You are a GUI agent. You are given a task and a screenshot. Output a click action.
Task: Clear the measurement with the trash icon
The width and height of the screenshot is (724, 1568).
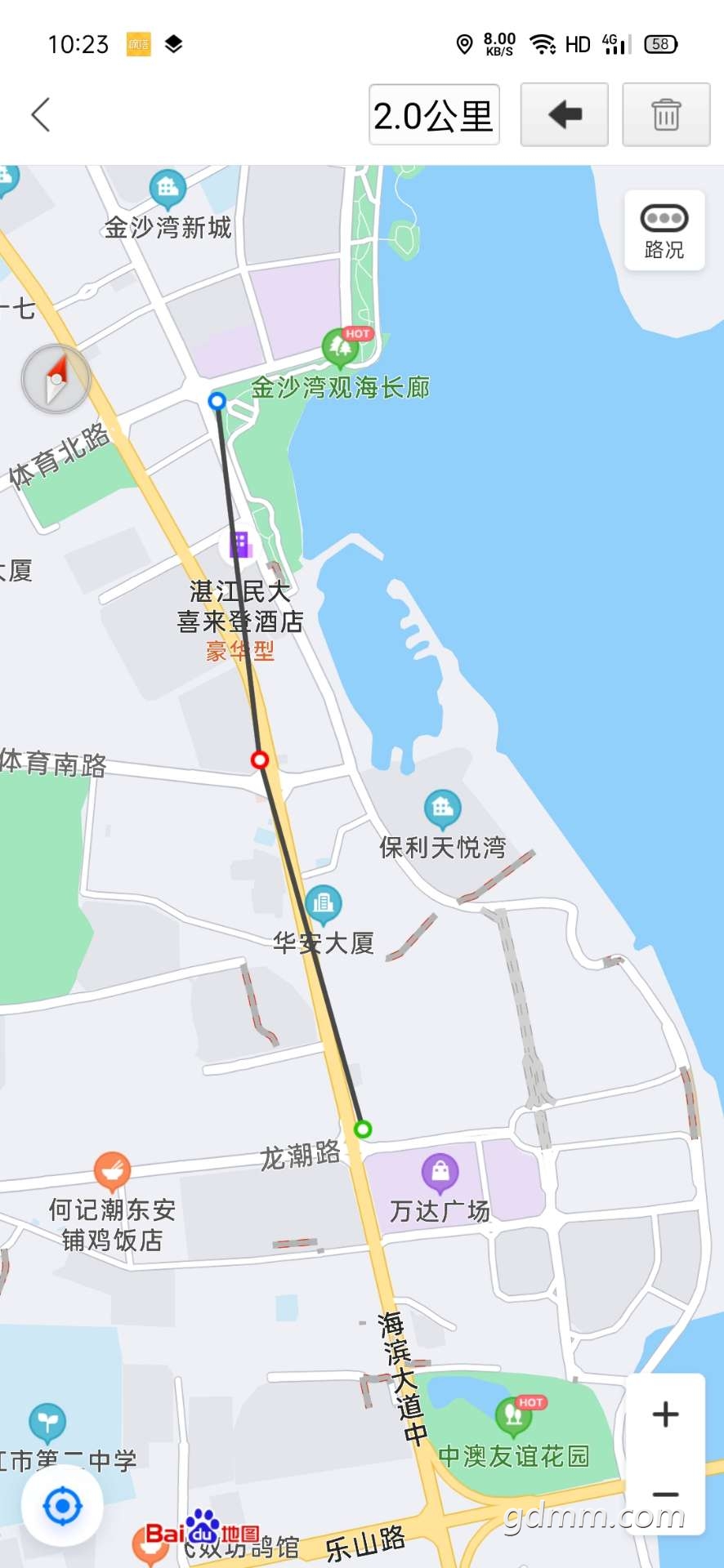pos(666,114)
